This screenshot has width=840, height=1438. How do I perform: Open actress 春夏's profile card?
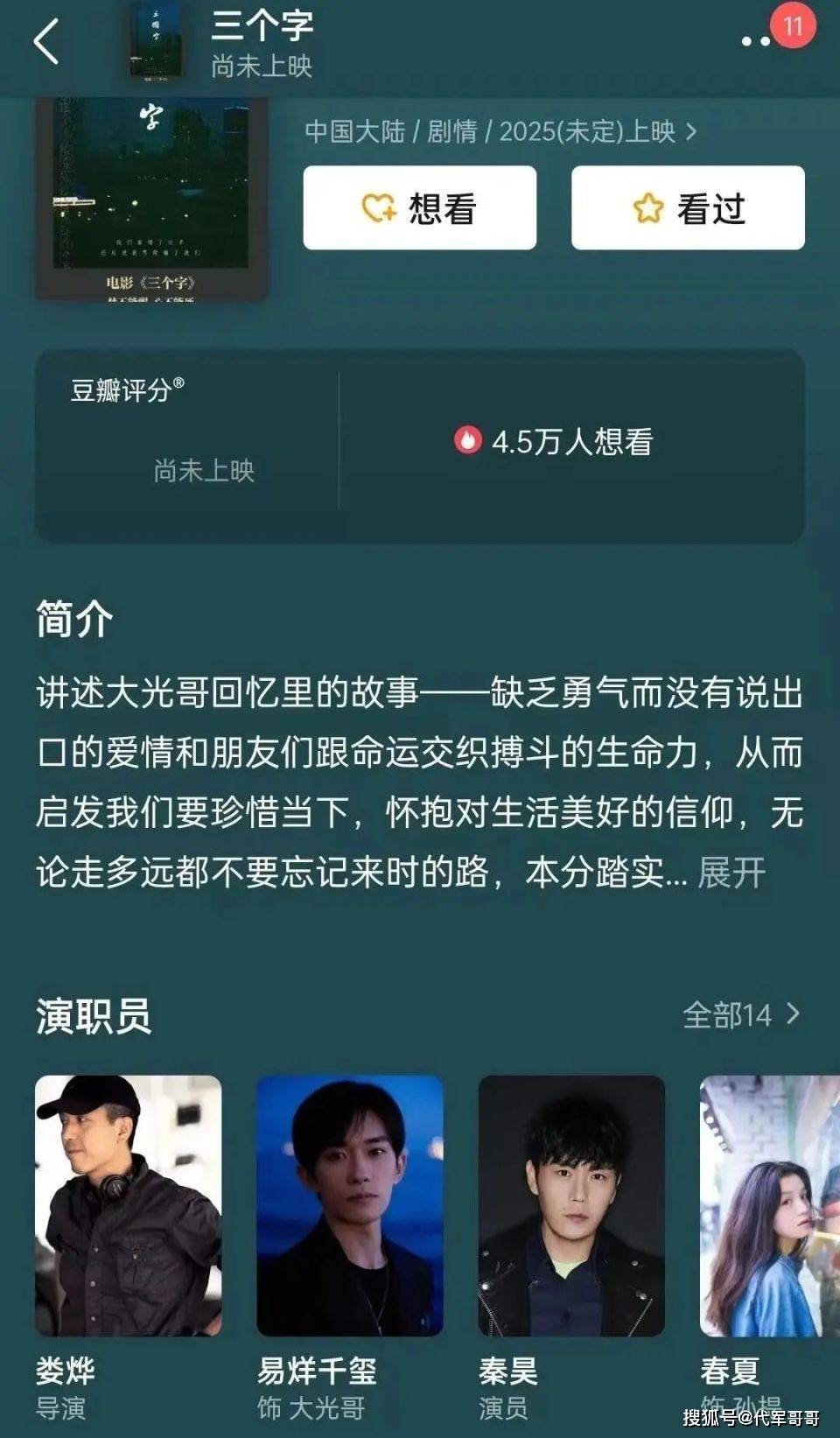(x=768, y=1205)
